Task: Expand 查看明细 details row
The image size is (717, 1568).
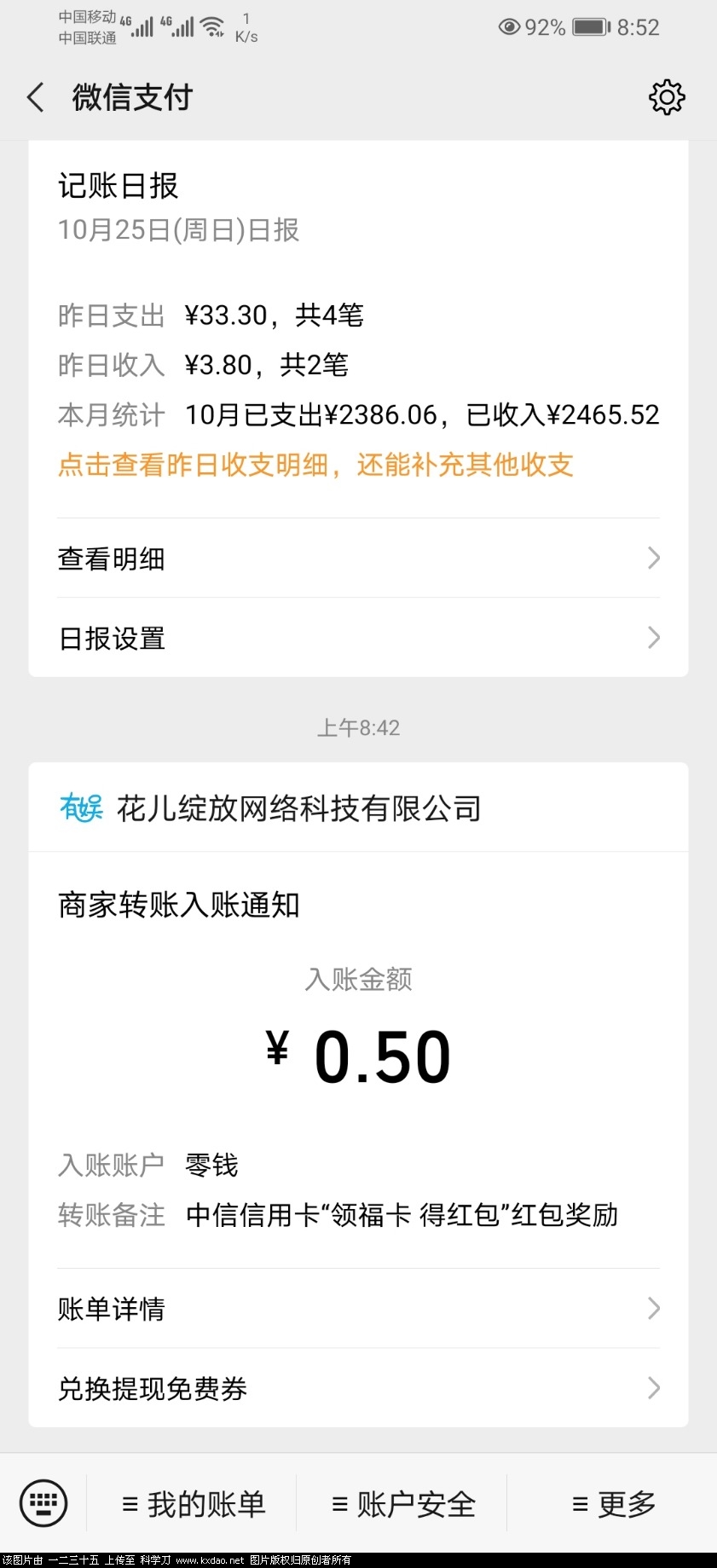Action: click(x=358, y=558)
